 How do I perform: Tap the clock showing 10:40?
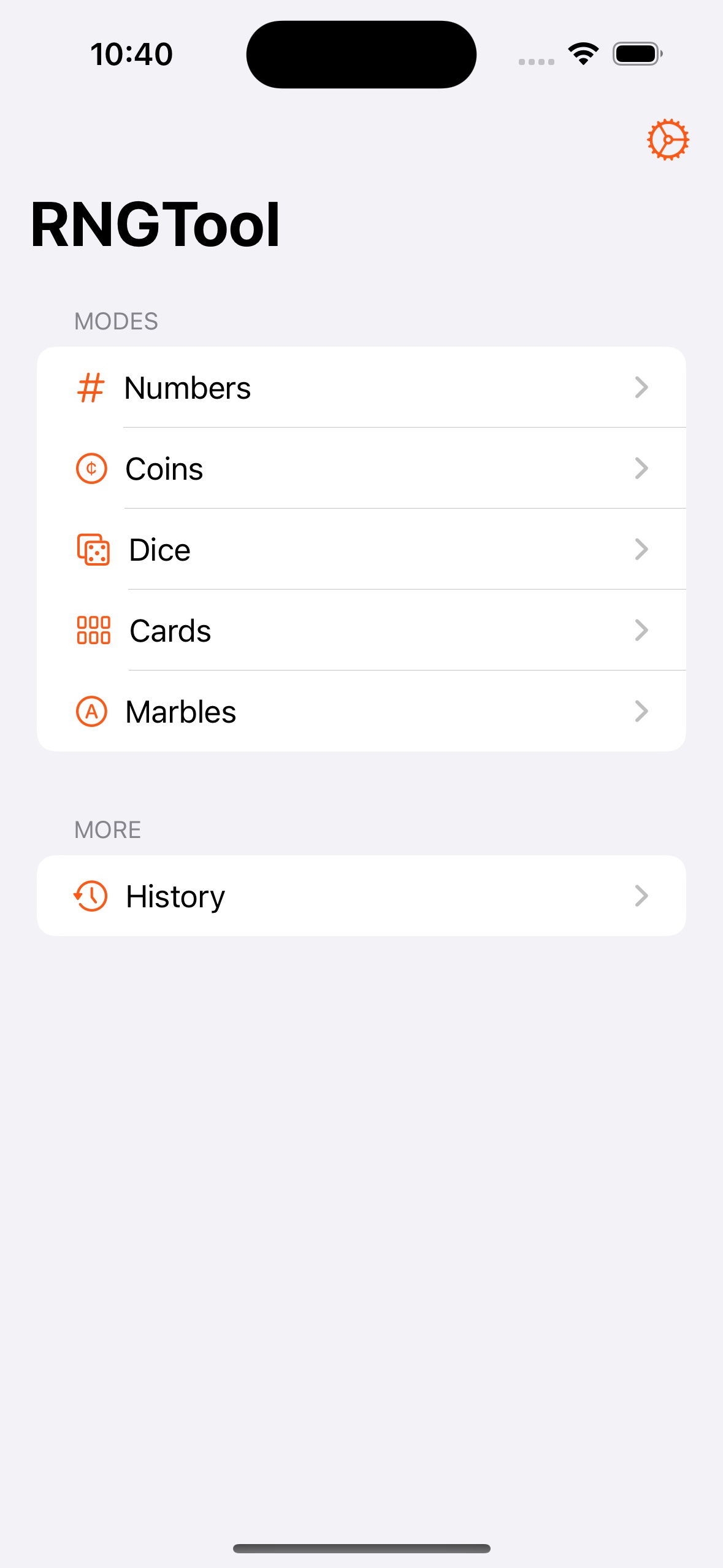coord(131,53)
